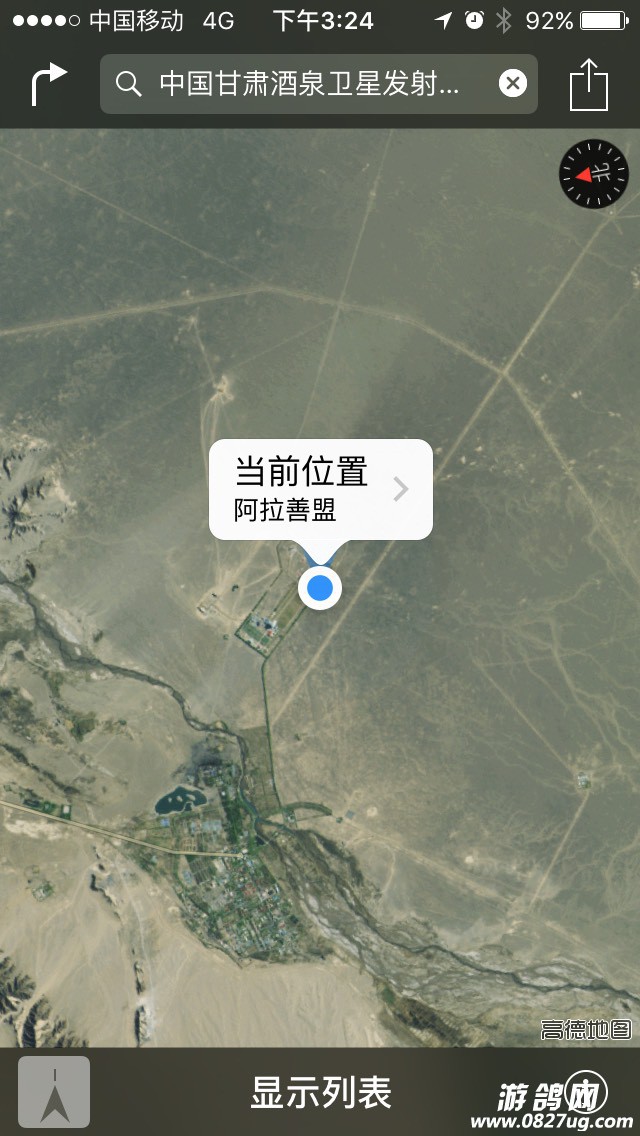Tap the compass to reset map orientation

pos(594,174)
